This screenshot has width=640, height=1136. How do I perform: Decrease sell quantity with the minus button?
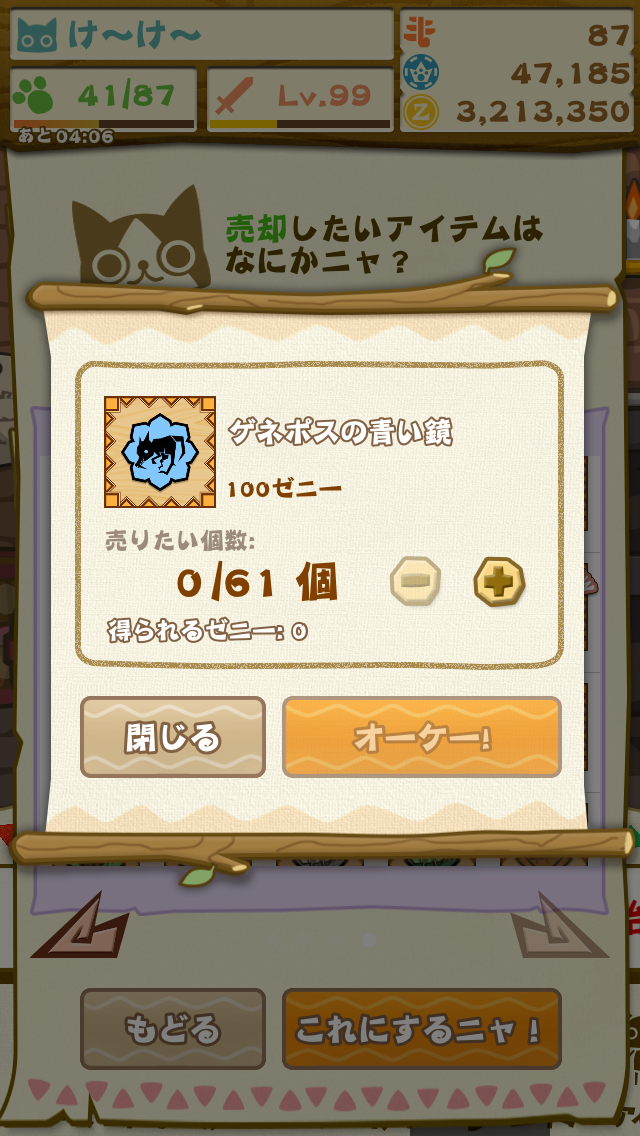(415, 582)
